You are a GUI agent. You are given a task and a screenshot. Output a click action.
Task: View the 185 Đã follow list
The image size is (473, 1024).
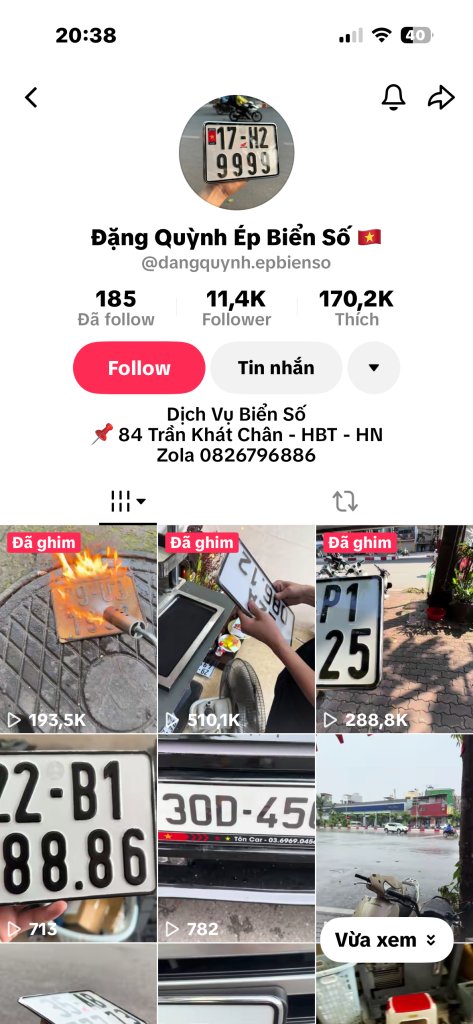pos(116,308)
